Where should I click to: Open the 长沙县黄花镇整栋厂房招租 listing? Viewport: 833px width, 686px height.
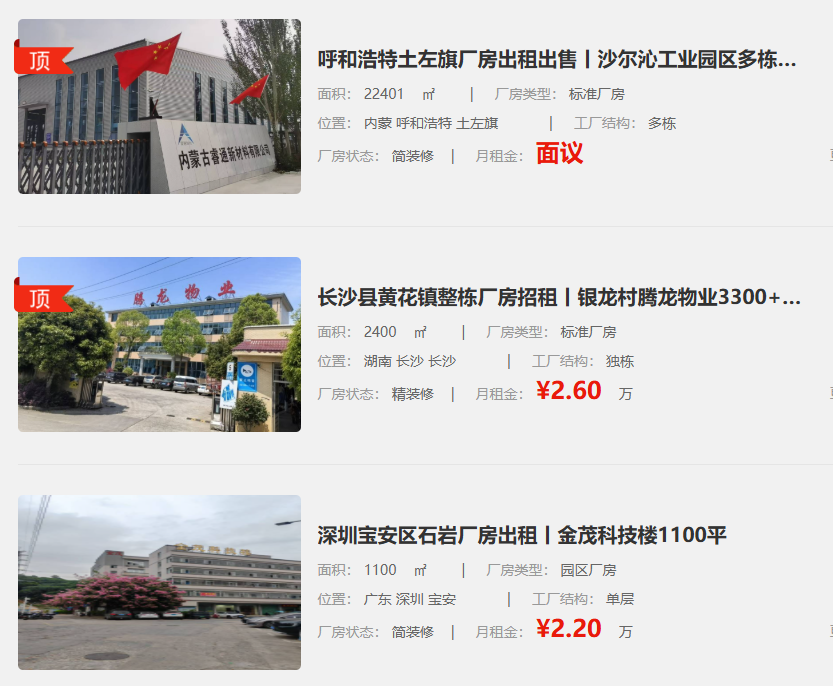pos(559,297)
